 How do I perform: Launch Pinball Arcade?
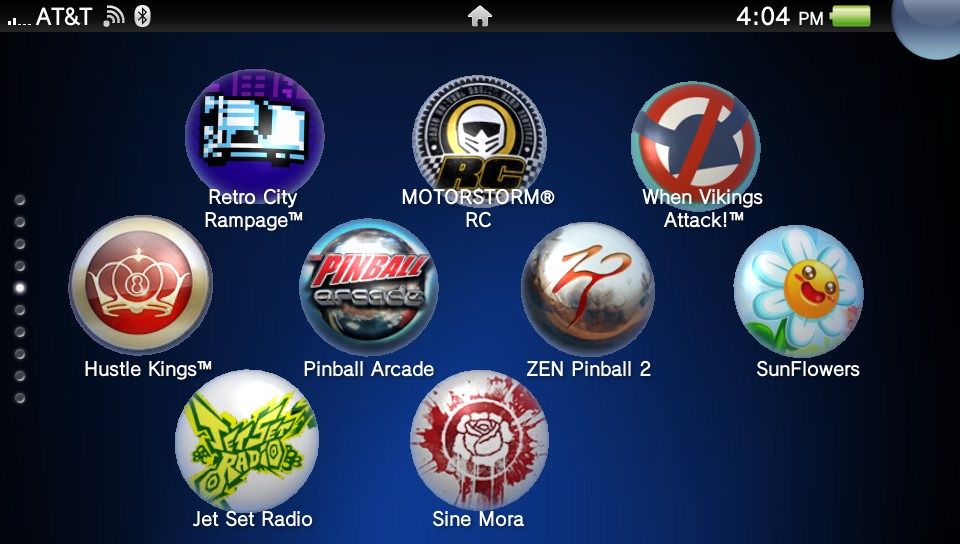pos(368,286)
